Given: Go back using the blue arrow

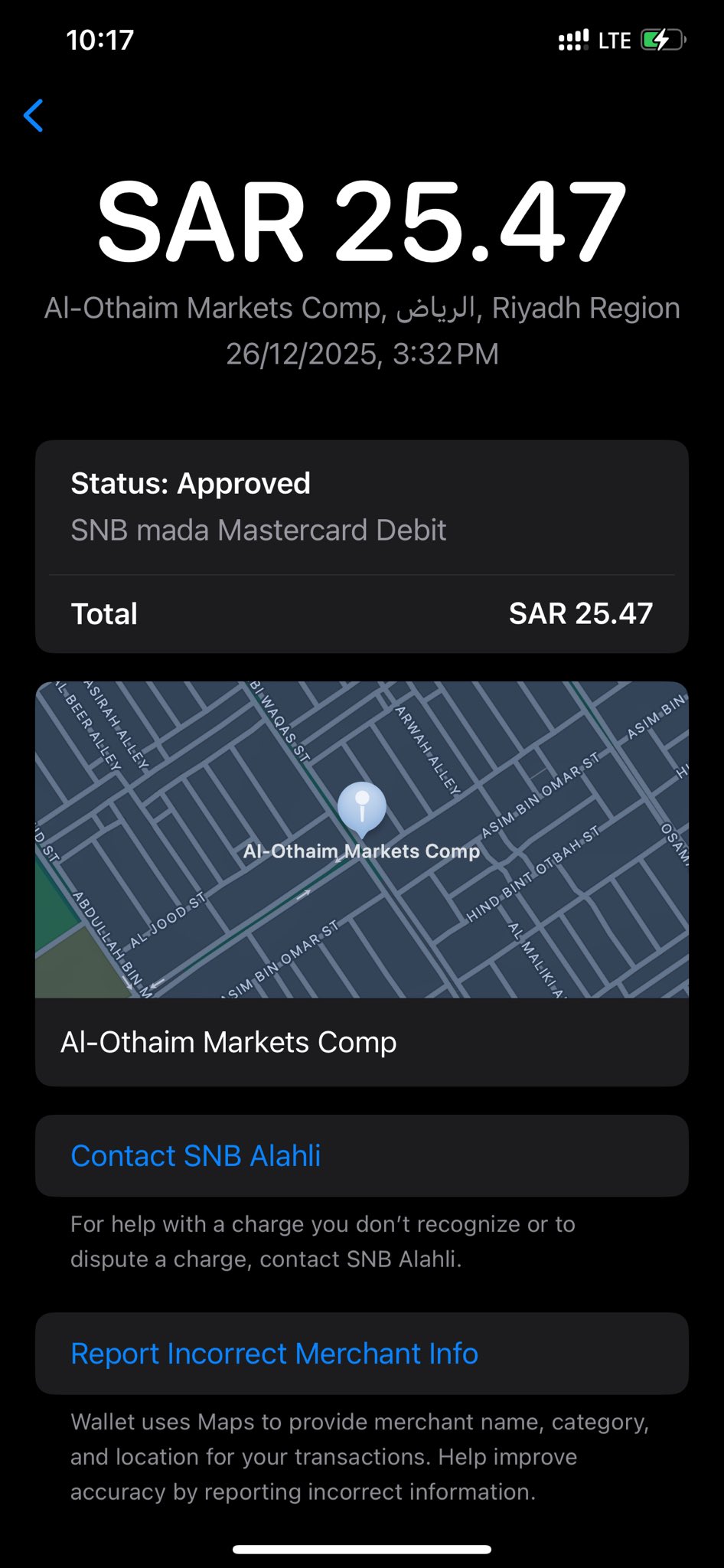Looking at the screenshot, I should point(34,116).
